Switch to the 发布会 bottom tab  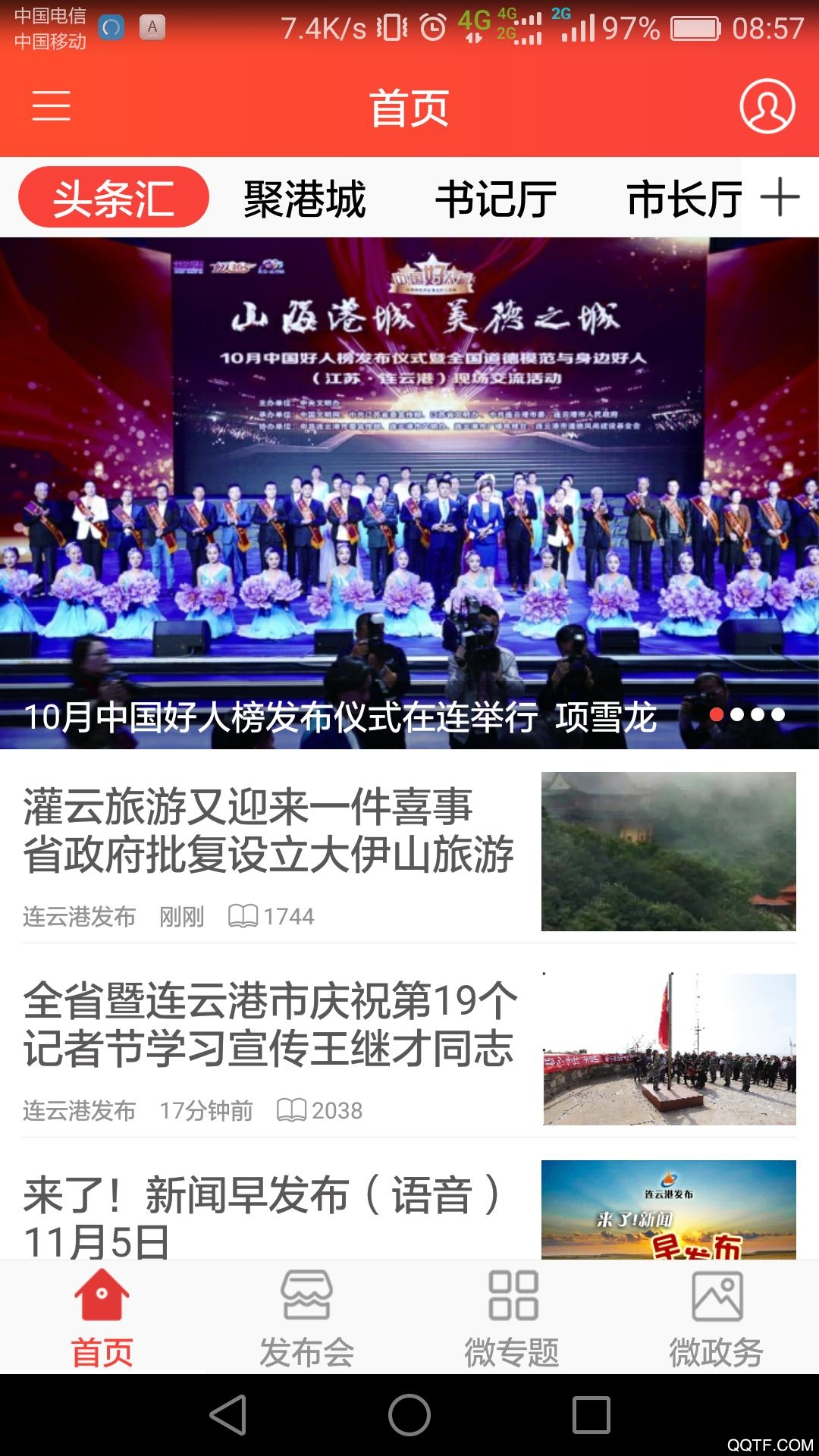(306, 1319)
